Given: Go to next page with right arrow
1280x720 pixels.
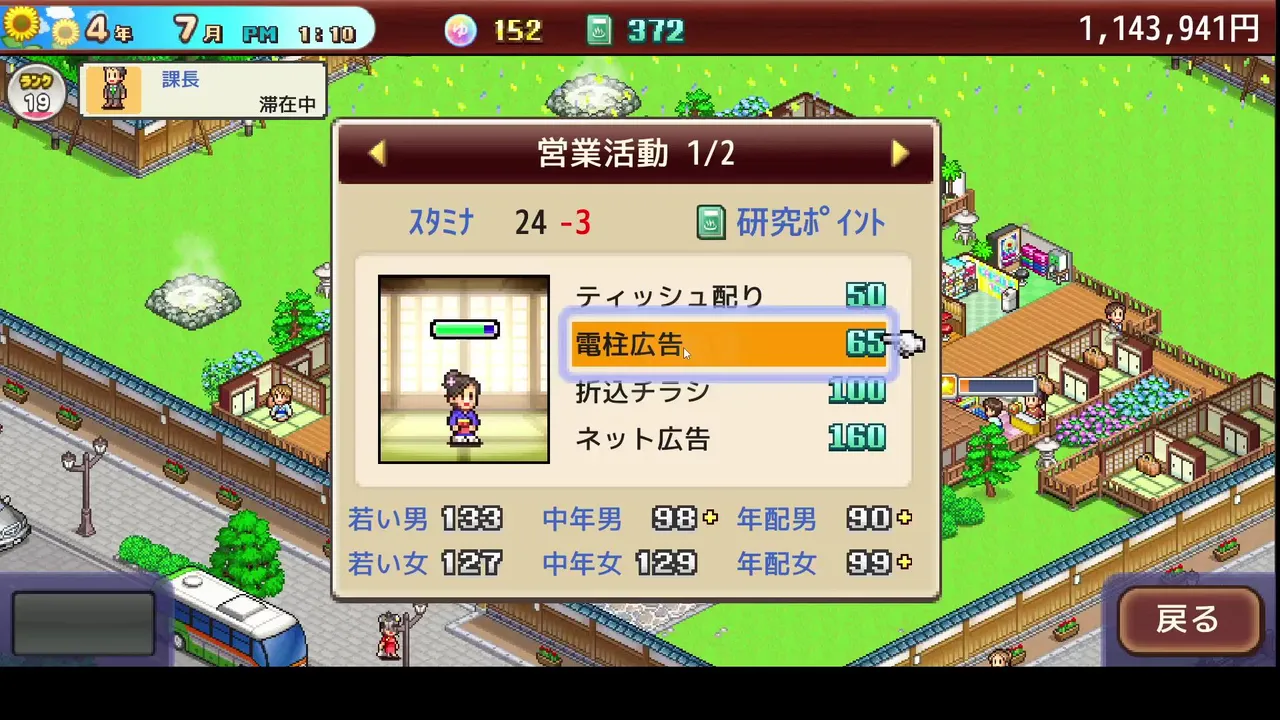Looking at the screenshot, I should 899,154.
